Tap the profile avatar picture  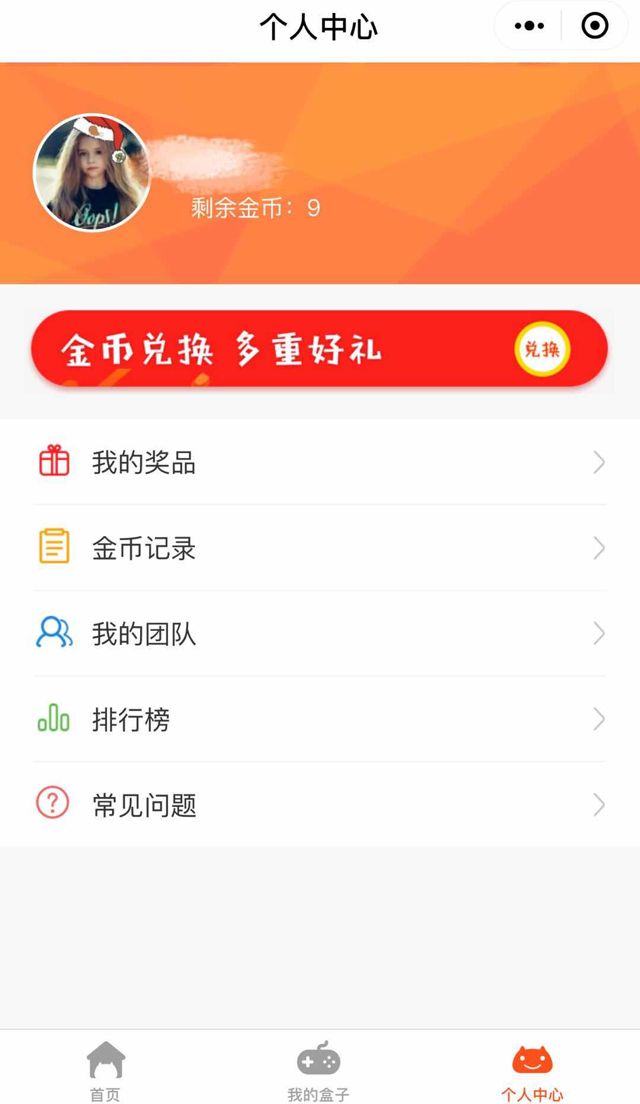(x=92, y=173)
